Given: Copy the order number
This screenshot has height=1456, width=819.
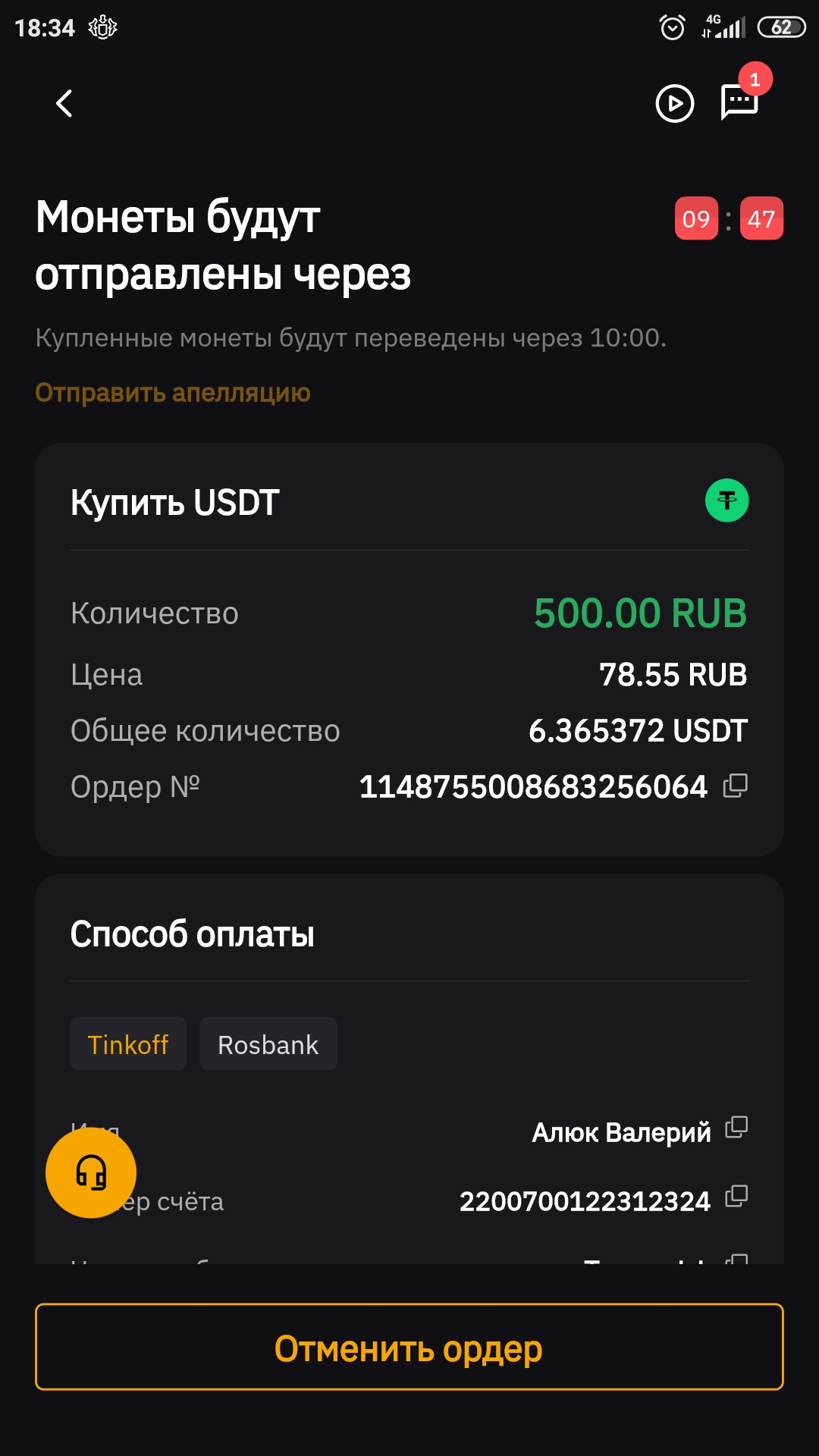Looking at the screenshot, I should (x=736, y=786).
